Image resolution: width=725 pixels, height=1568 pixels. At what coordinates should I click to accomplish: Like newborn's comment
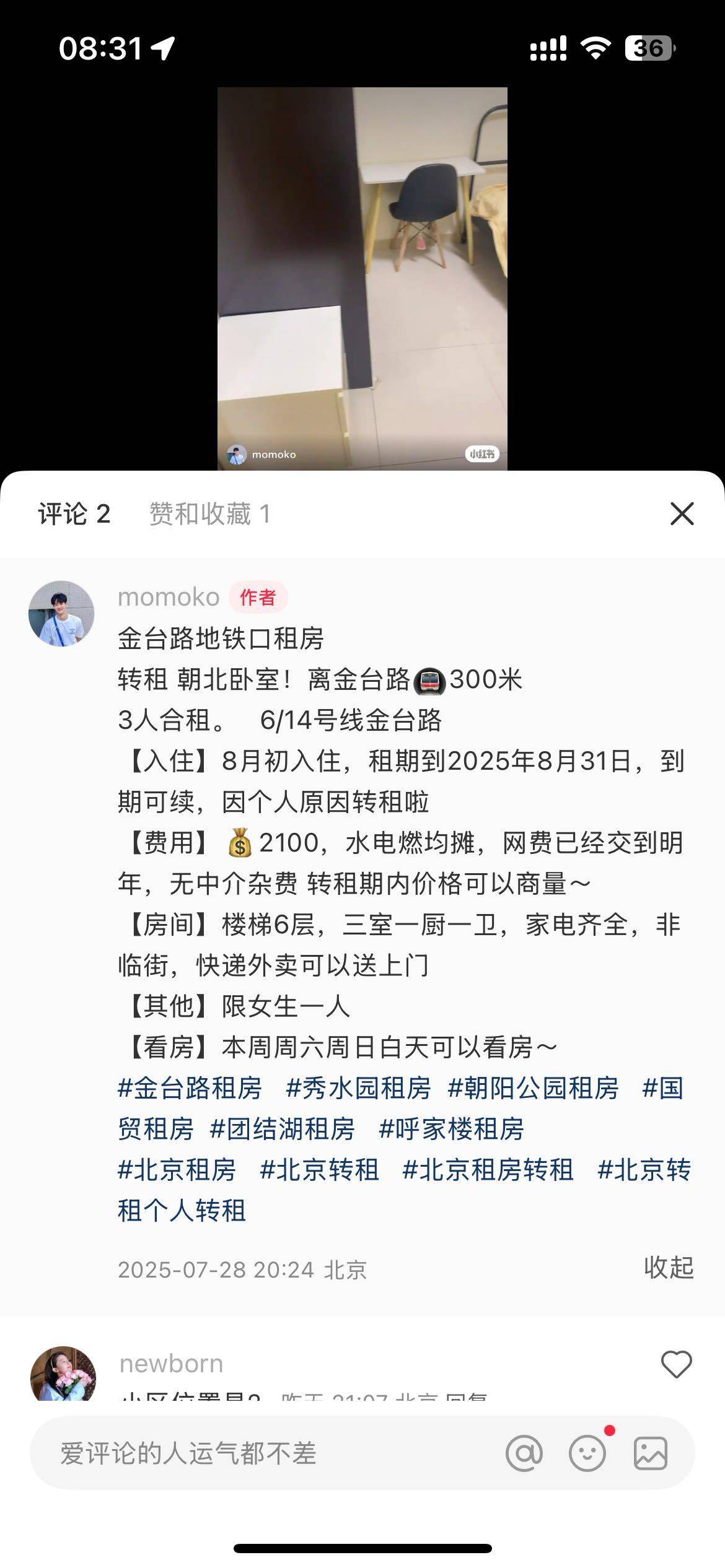[676, 1364]
